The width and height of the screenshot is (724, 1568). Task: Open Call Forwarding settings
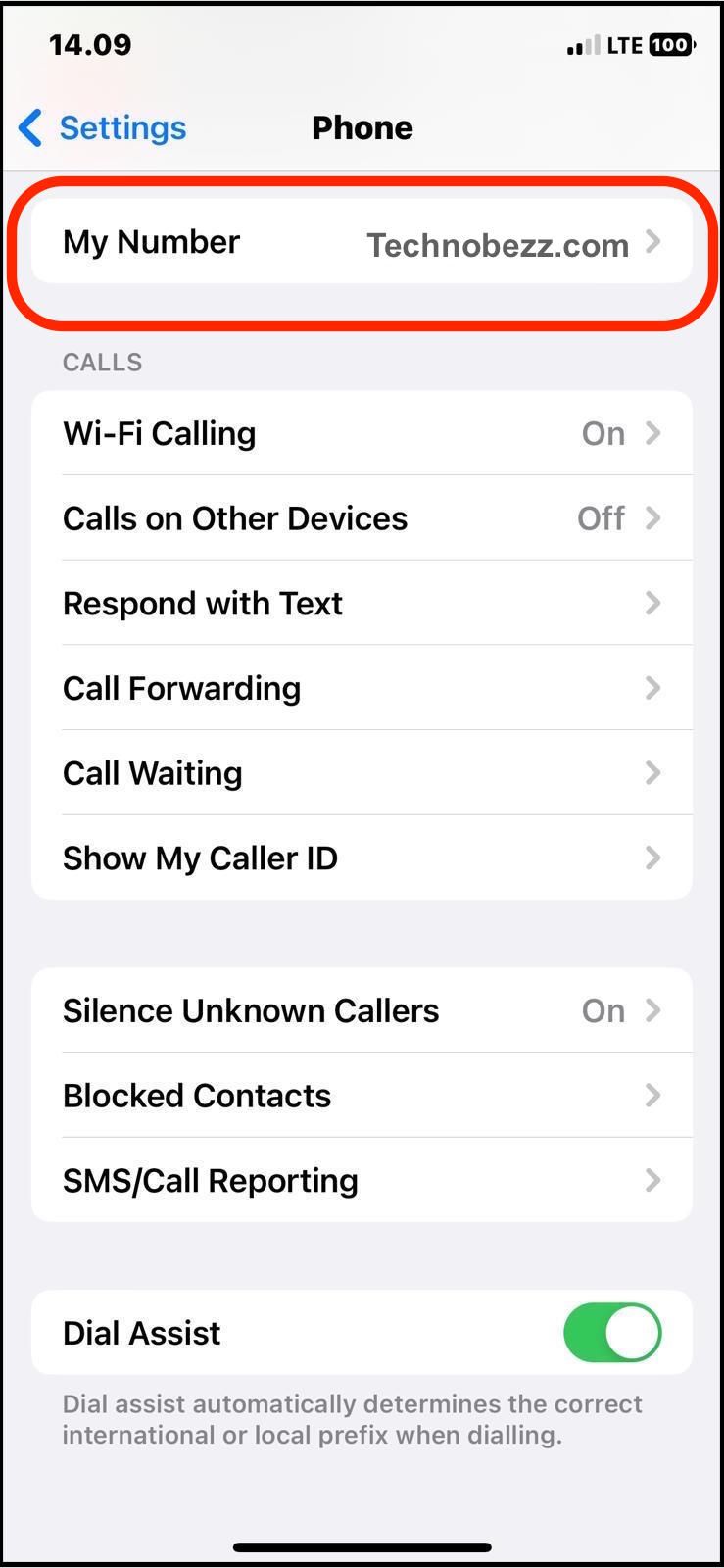[361, 689]
